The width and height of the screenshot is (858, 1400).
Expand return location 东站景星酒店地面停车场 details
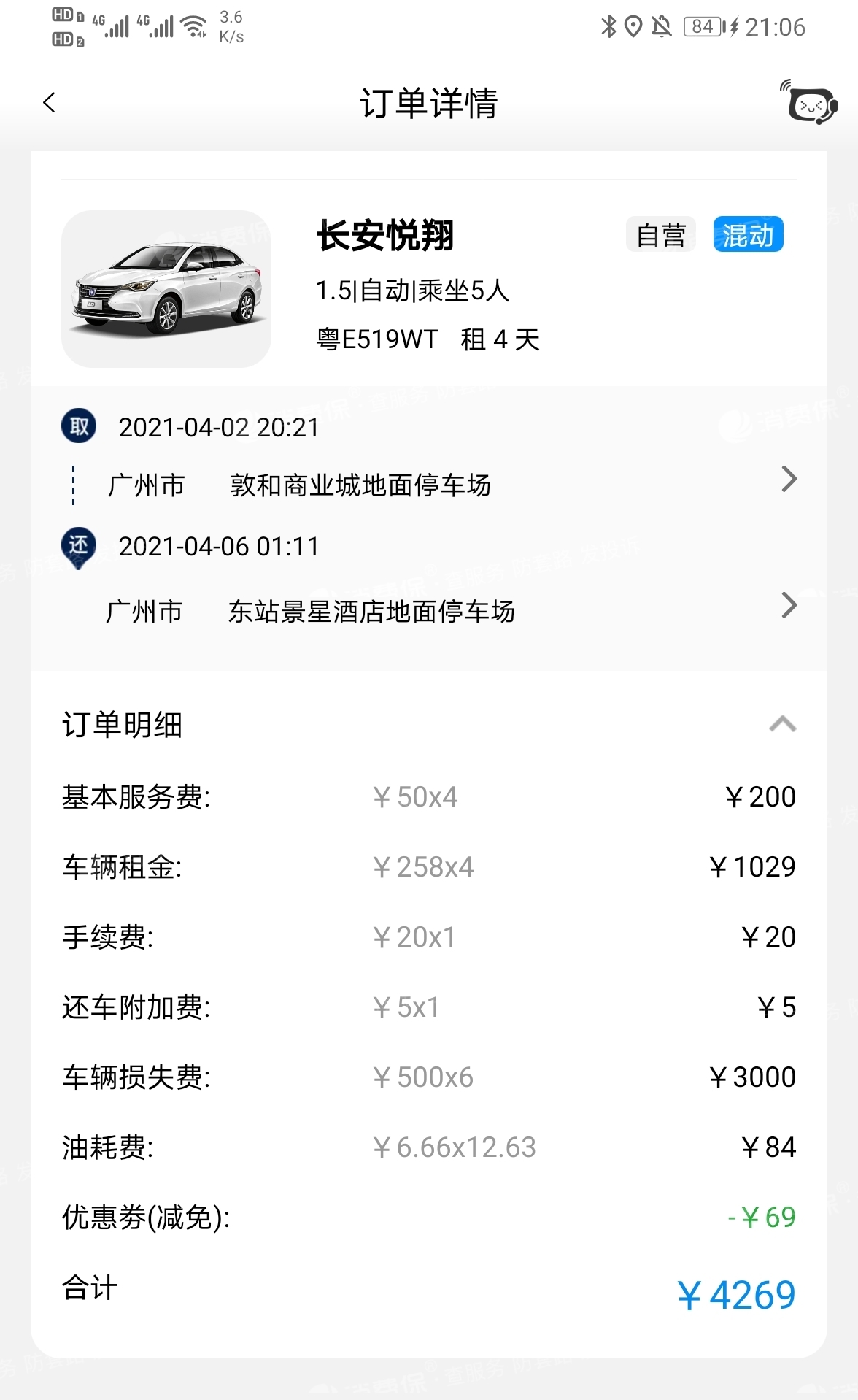coord(789,605)
